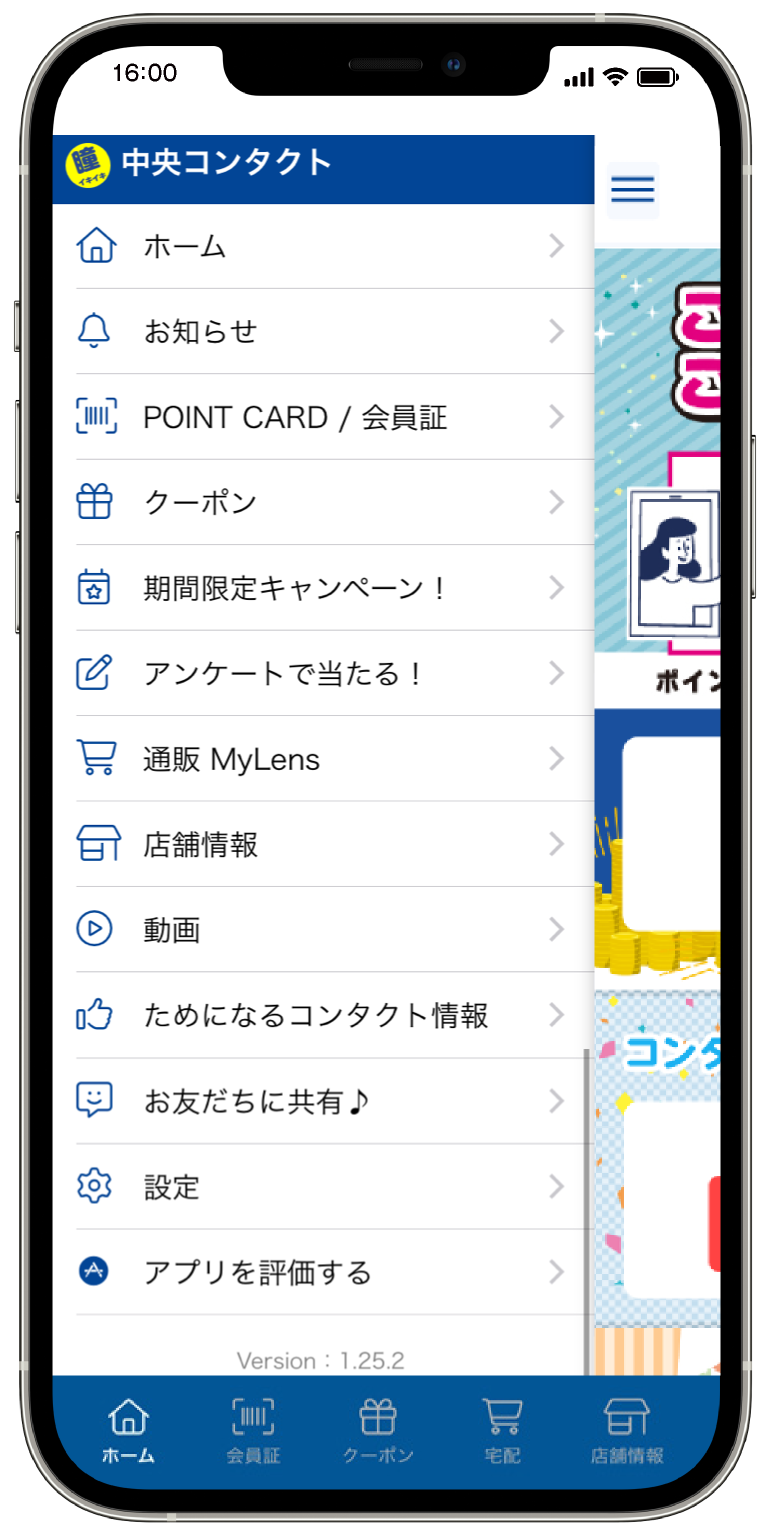The image size is (768, 1533).
Task: Open ホーム from the drawer menu
Action: click(322, 246)
